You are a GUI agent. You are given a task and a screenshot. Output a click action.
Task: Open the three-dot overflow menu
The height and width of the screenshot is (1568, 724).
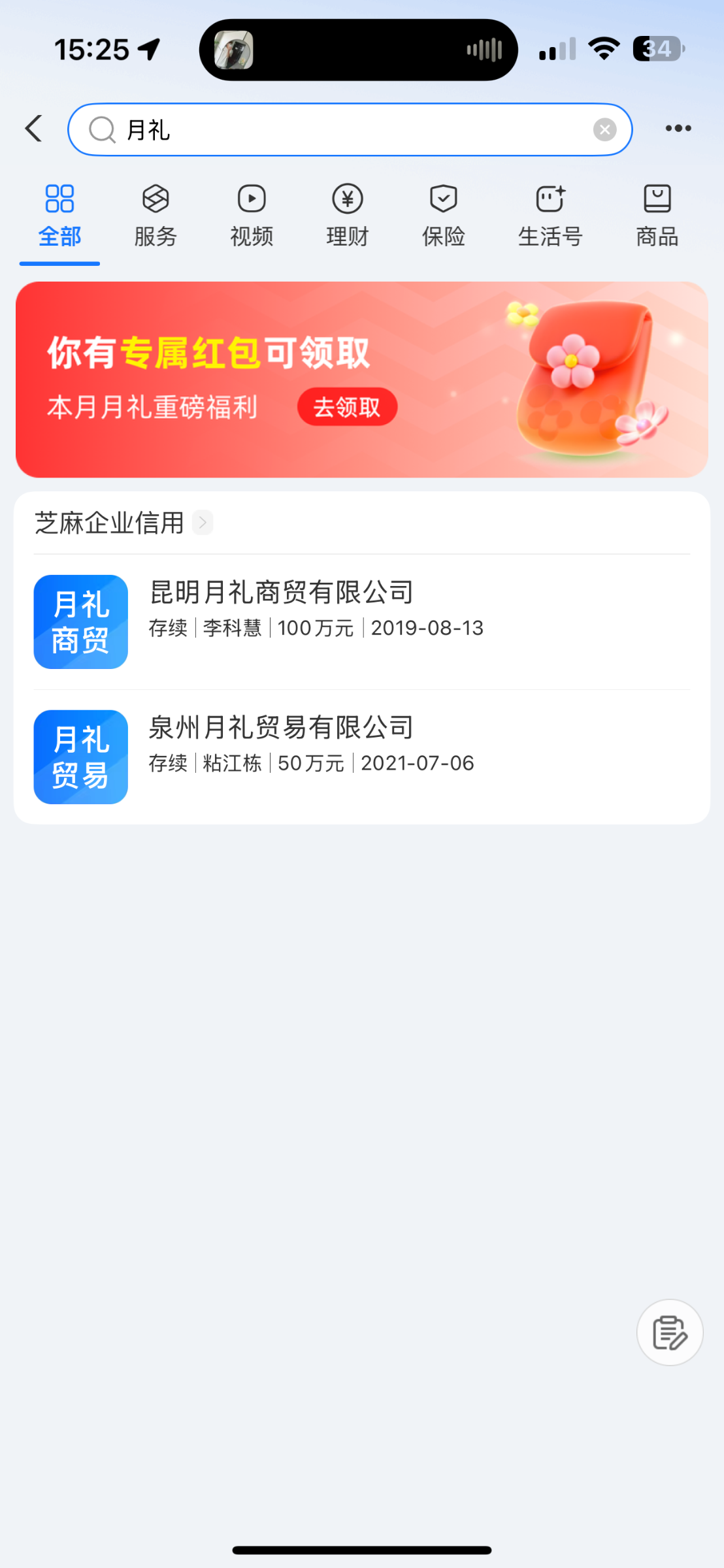(x=678, y=129)
